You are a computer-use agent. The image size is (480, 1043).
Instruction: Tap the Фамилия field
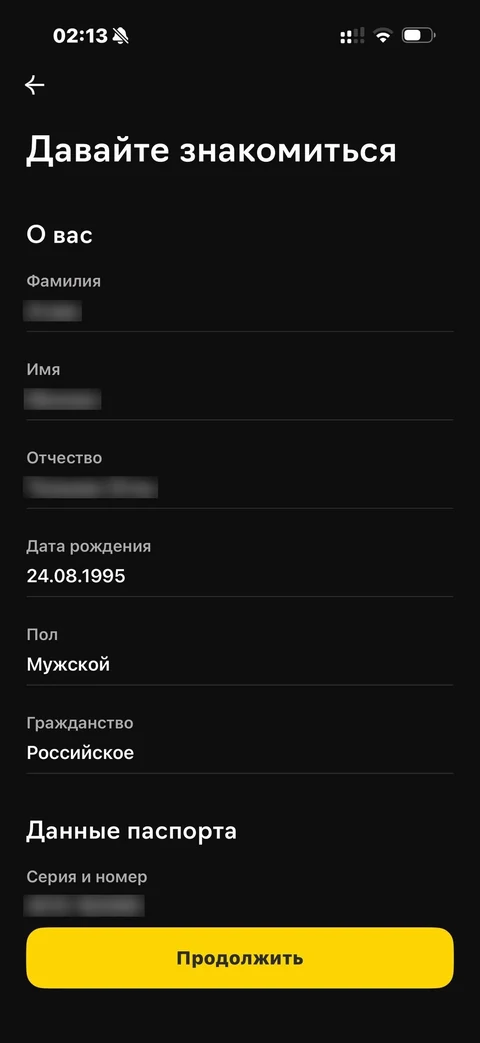click(x=239, y=301)
